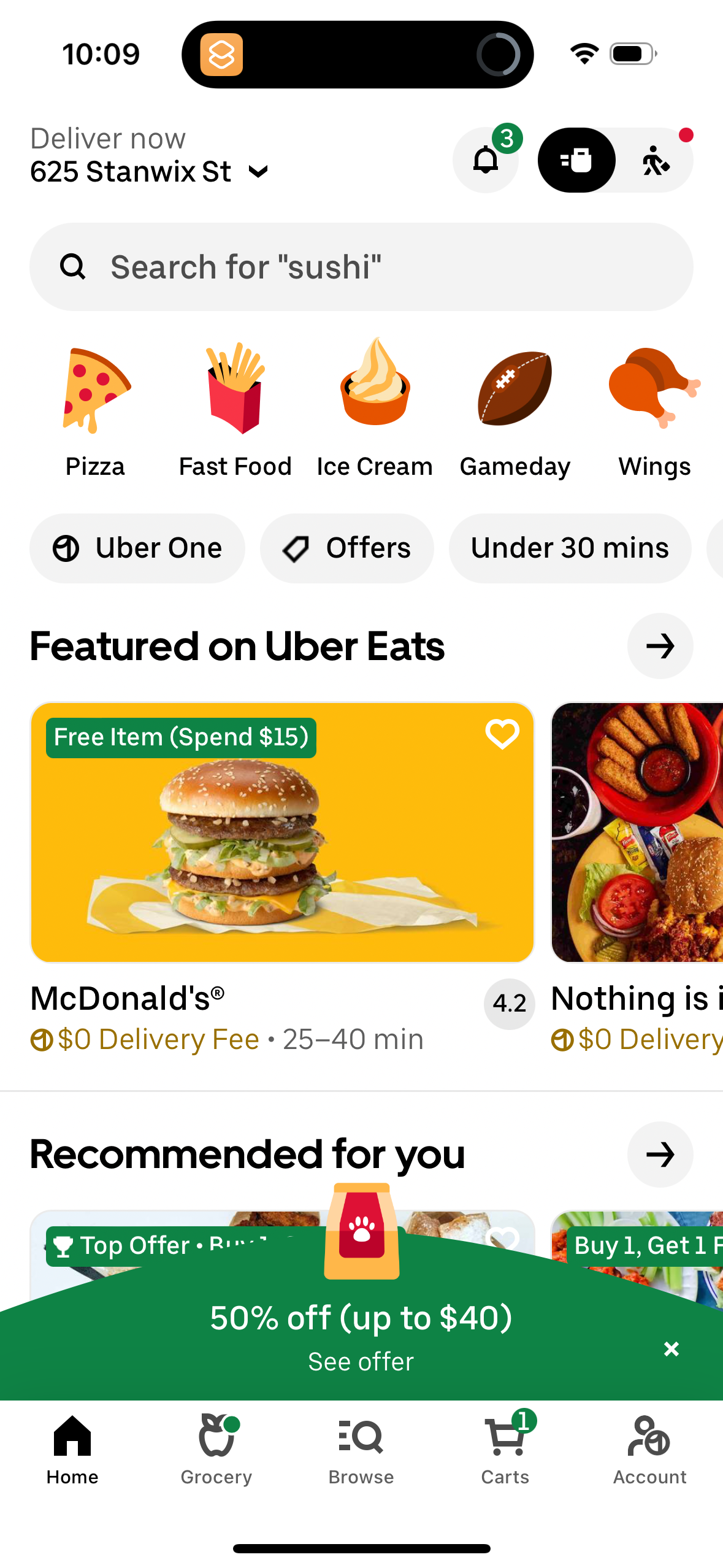
Task: Tap See offer on the 50% banner
Action: tap(361, 1361)
